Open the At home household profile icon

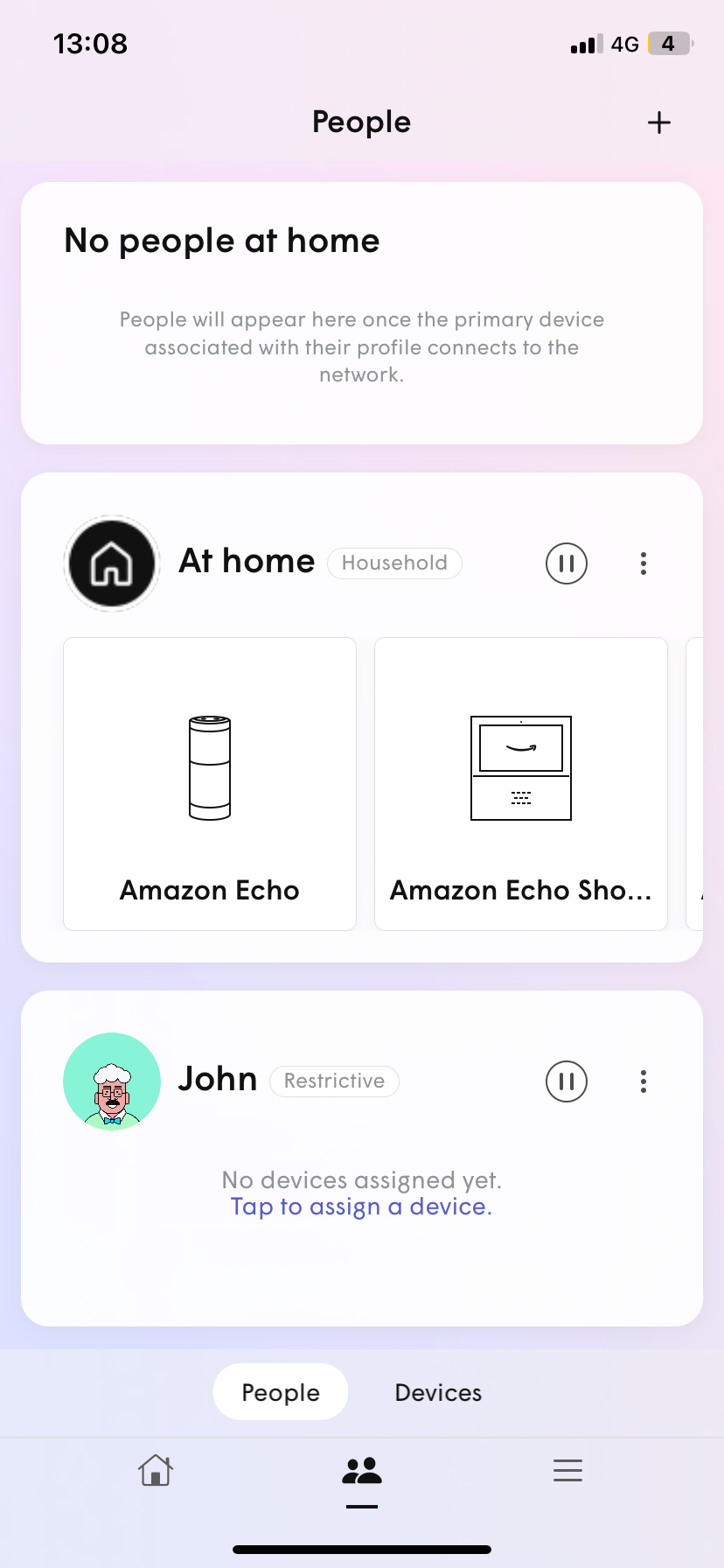[112, 563]
